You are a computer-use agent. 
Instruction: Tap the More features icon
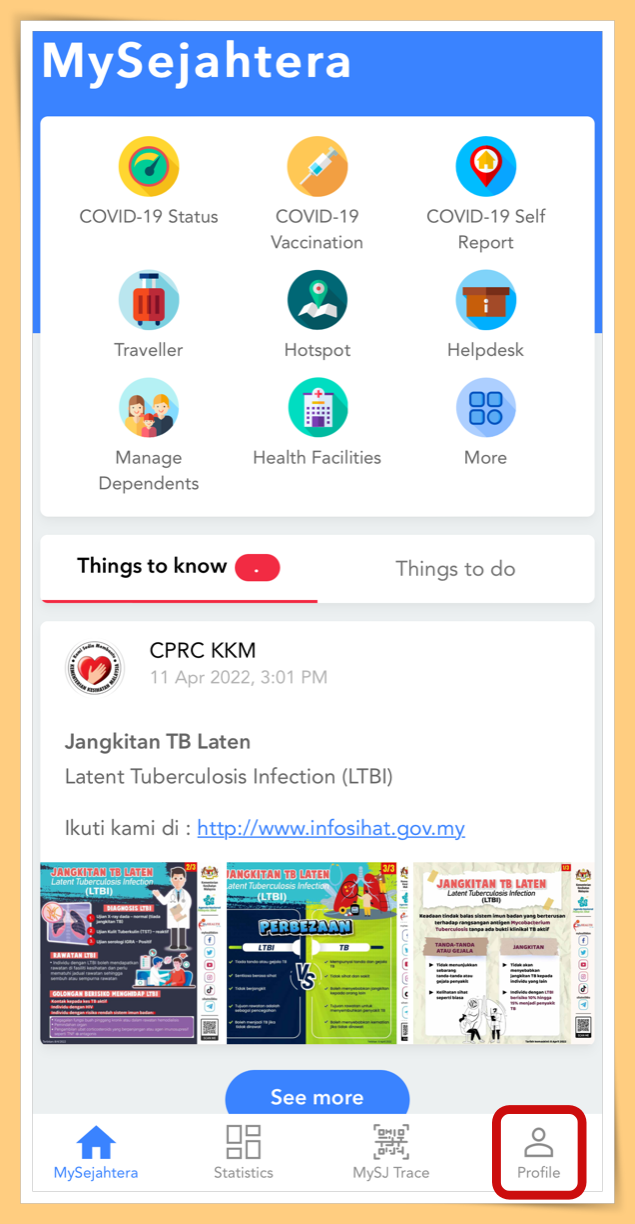click(486, 409)
